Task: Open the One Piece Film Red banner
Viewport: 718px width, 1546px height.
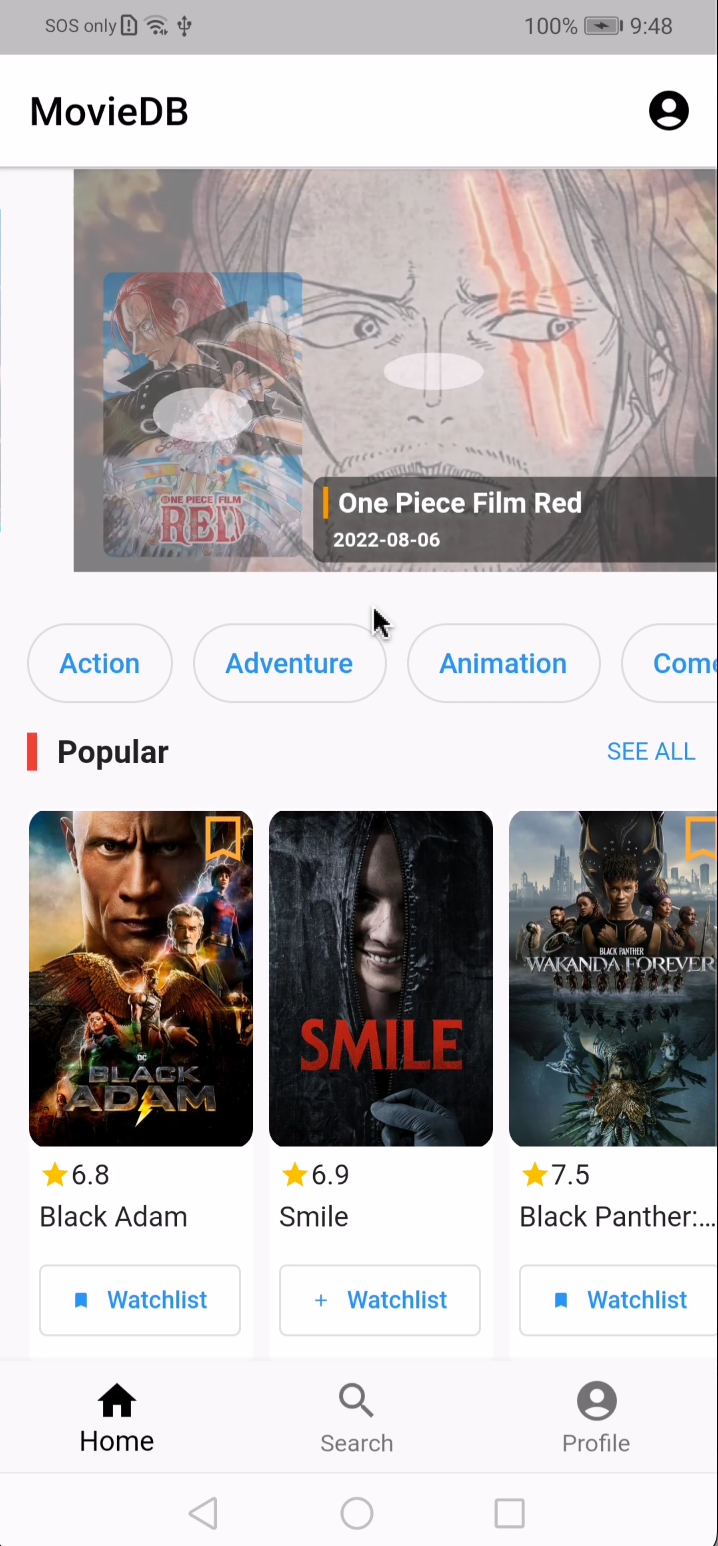Action: (x=395, y=370)
